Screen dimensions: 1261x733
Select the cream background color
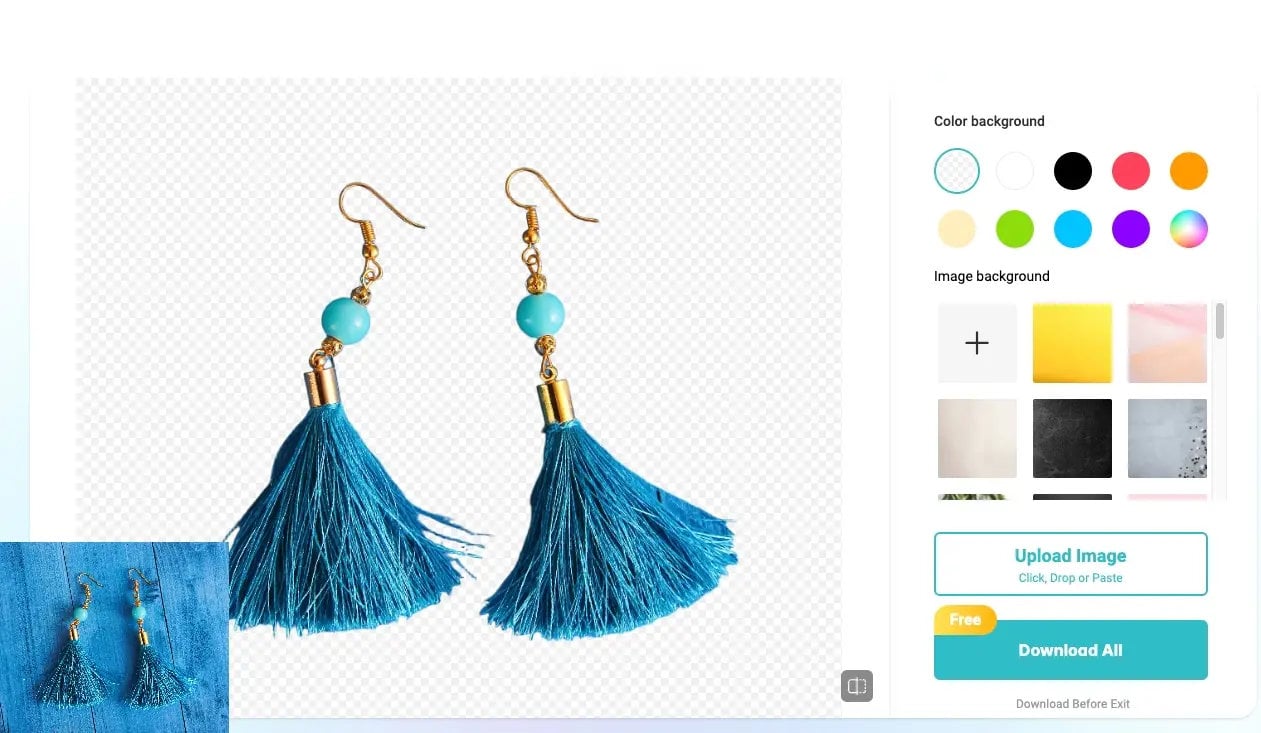[956, 229]
